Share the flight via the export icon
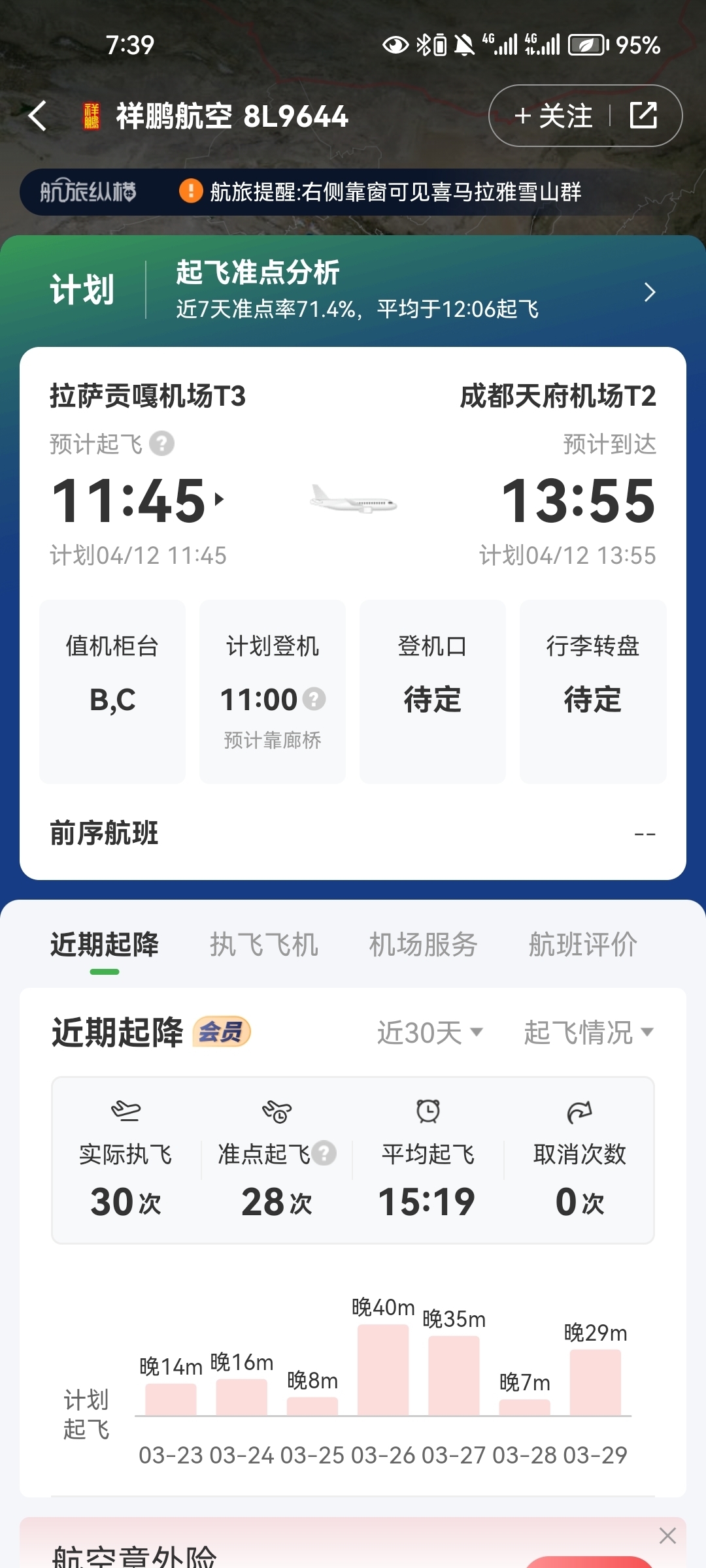The height and width of the screenshot is (1568, 706). tap(643, 116)
